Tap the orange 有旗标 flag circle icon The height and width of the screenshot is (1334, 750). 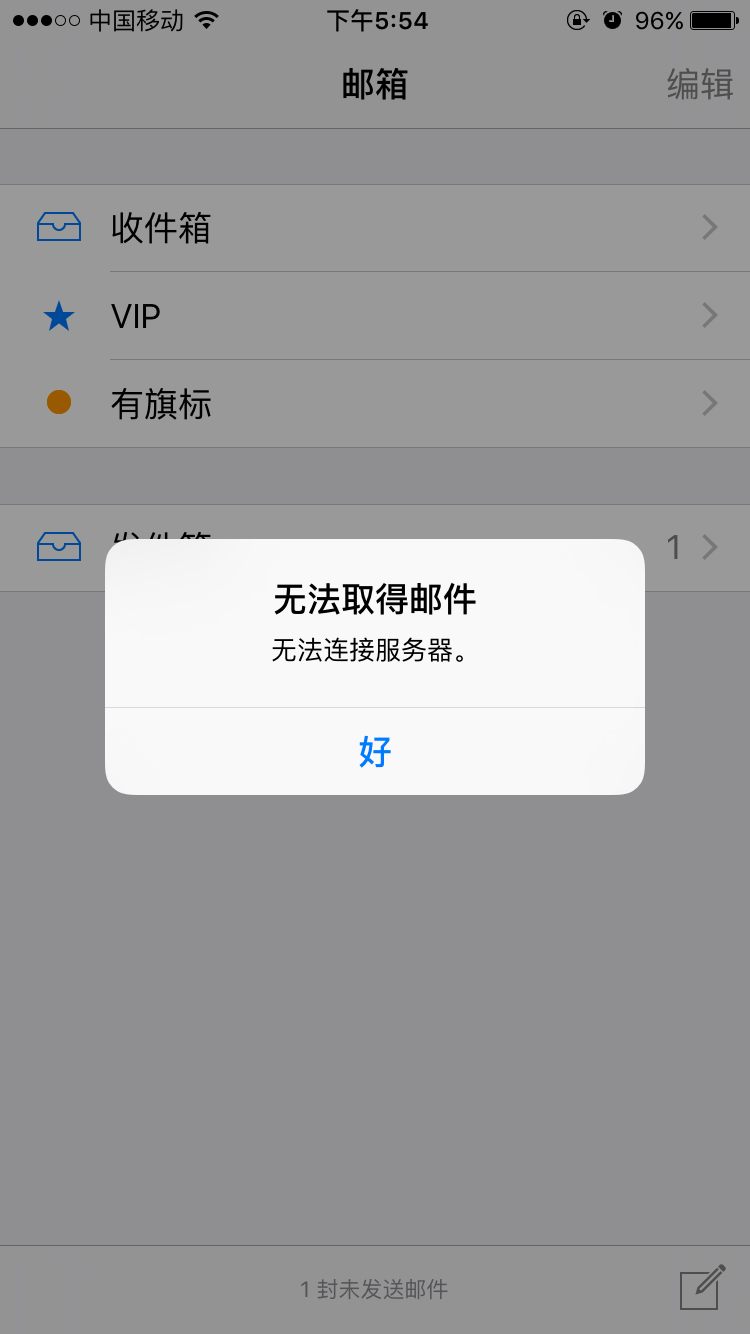pyautogui.click(x=59, y=401)
